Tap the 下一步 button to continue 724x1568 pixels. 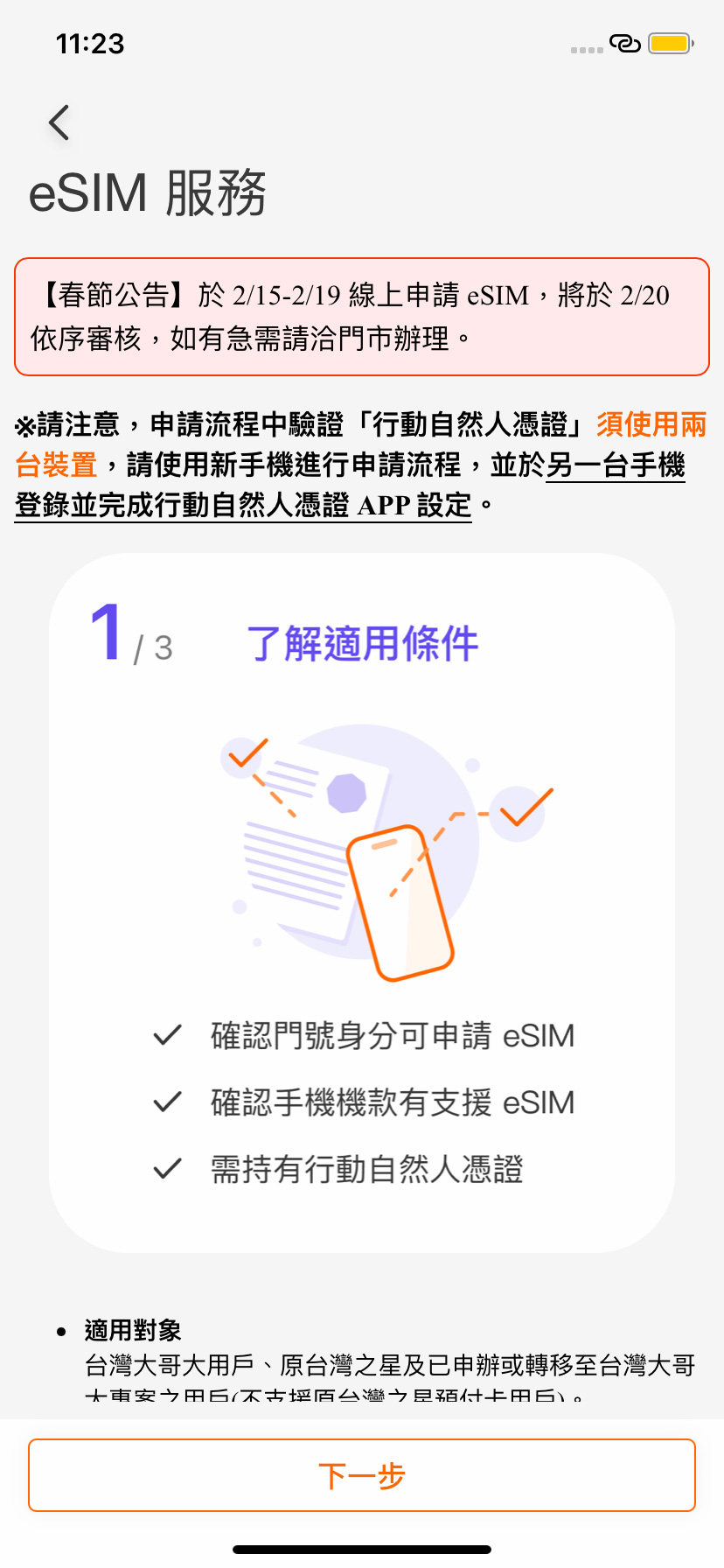361,1475
